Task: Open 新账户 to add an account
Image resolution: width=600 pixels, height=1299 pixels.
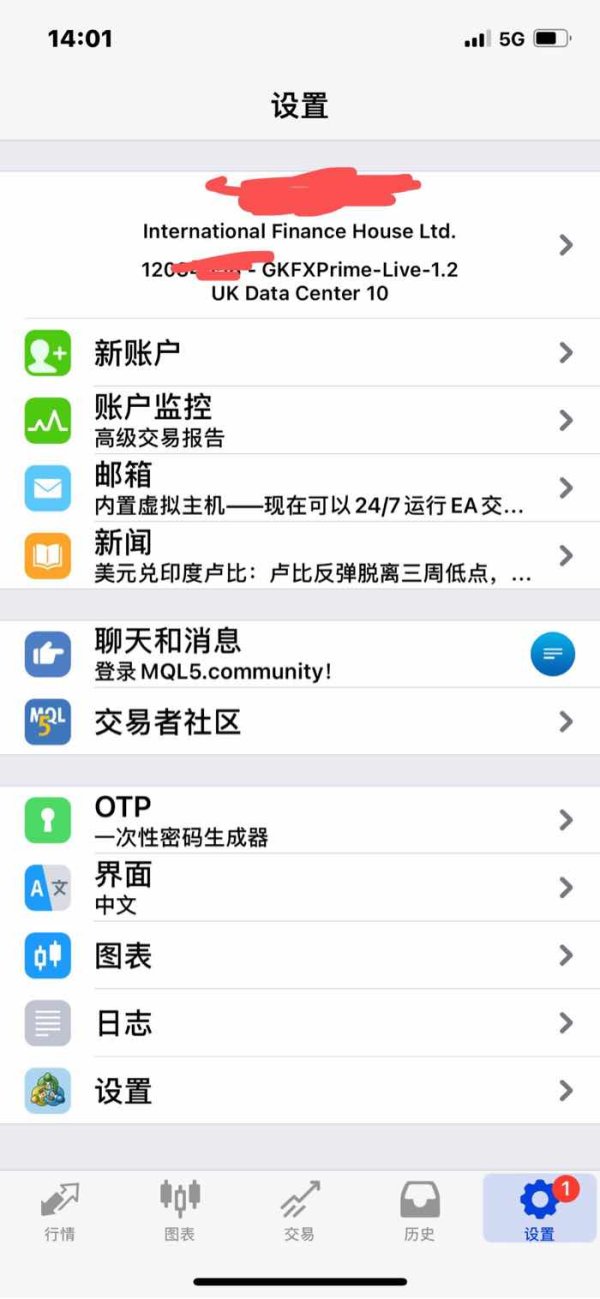Action: pyautogui.click(x=300, y=352)
